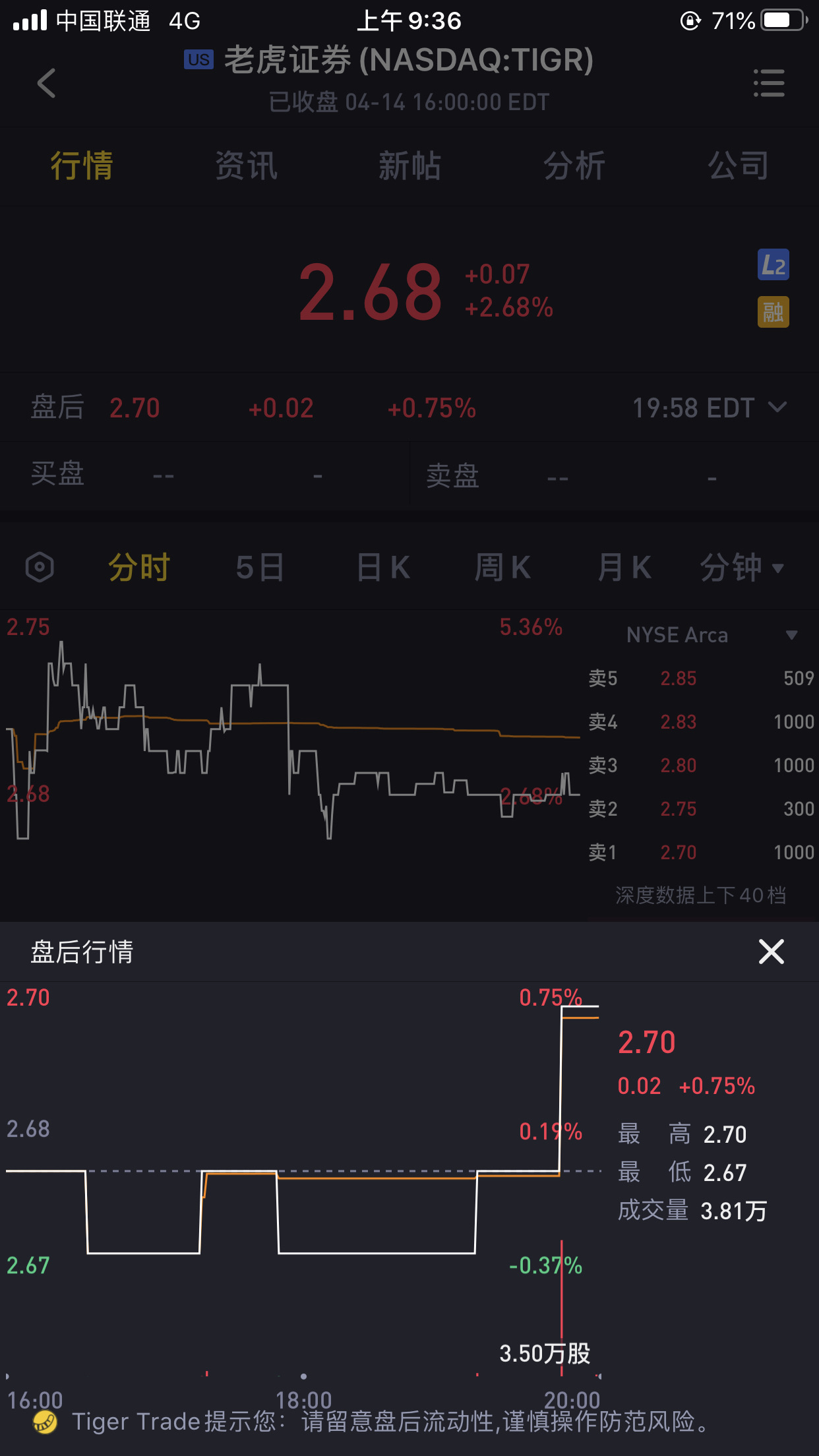This screenshot has height=1456, width=819.
Task: Open the 公司 tab
Action: pos(738,166)
